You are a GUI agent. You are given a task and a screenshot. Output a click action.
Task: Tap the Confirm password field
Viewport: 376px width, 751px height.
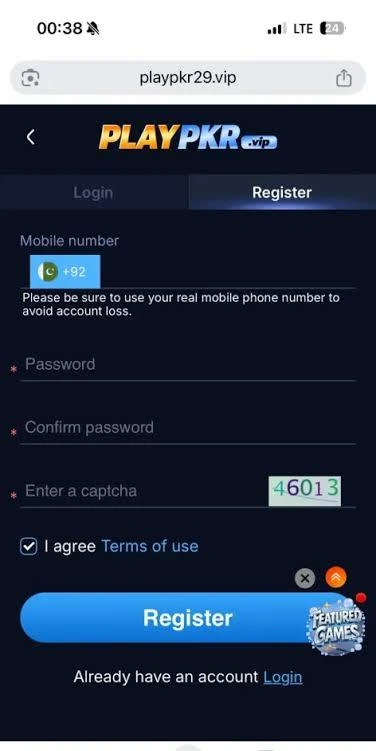click(189, 428)
